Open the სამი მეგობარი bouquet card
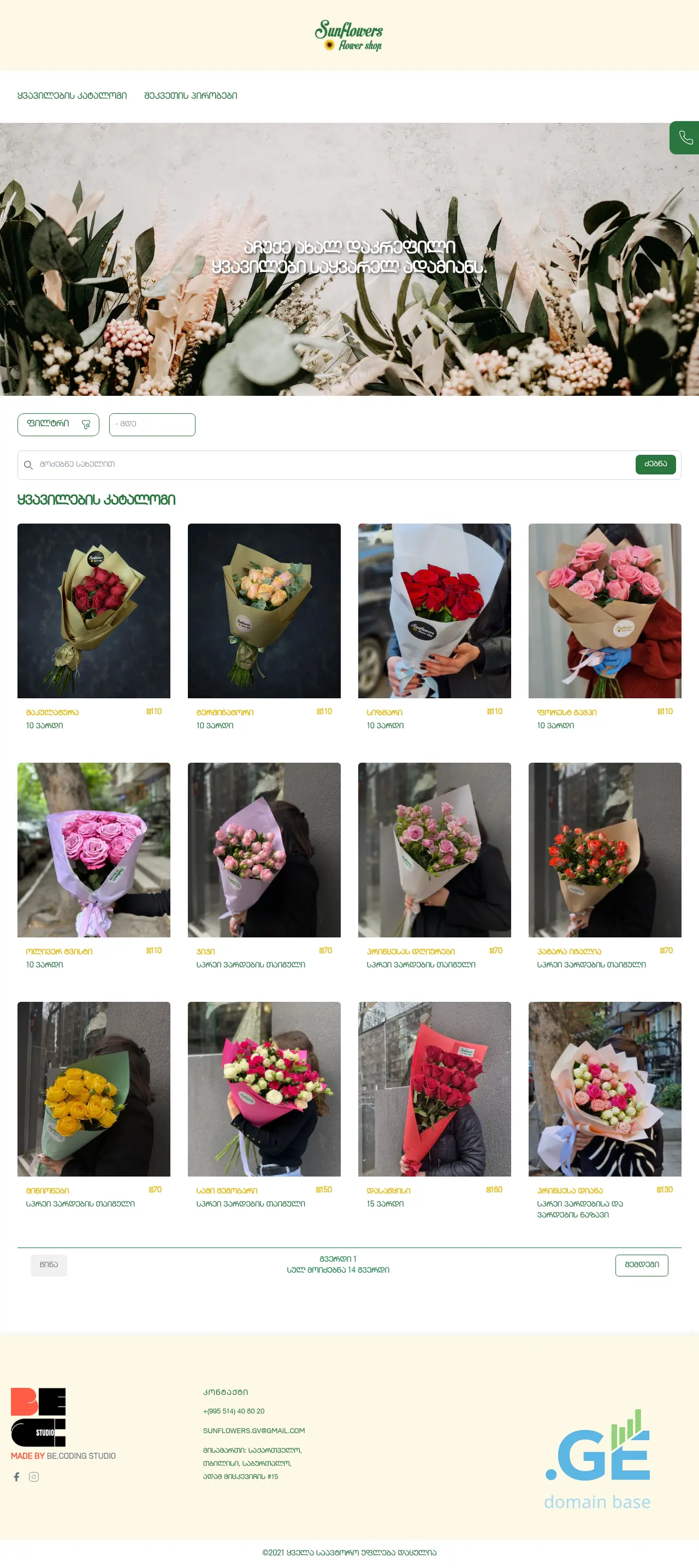The width and height of the screenshot is (699, 1568). (x=264, y=1088)
